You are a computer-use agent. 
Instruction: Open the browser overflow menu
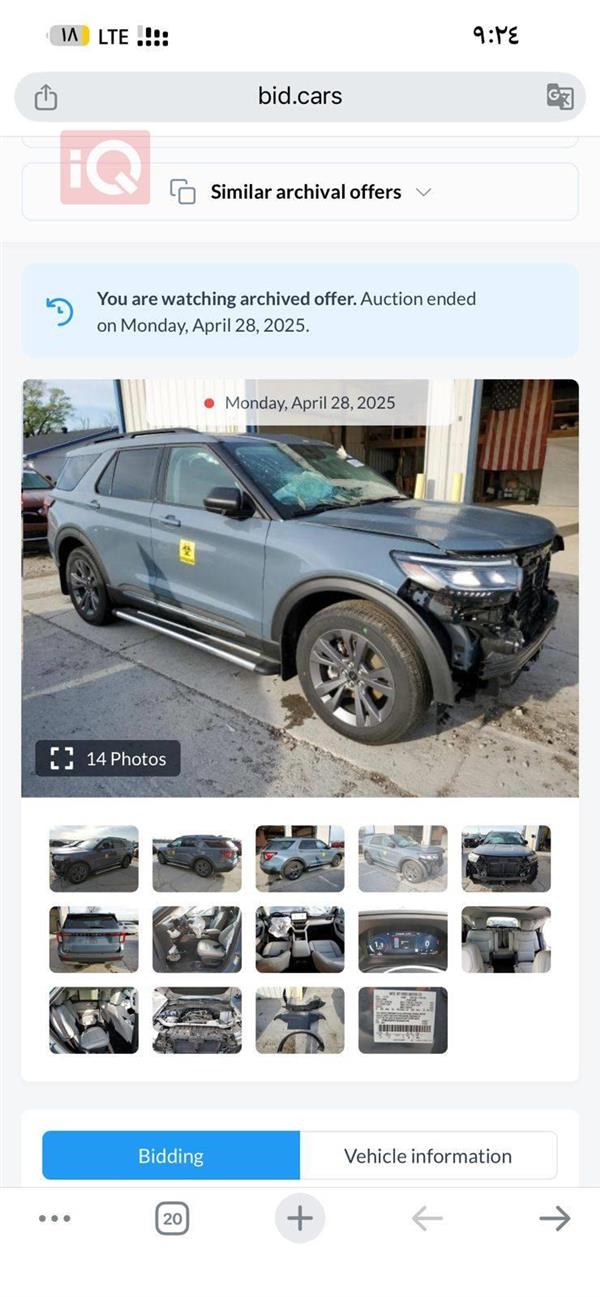click(54, 1218)
